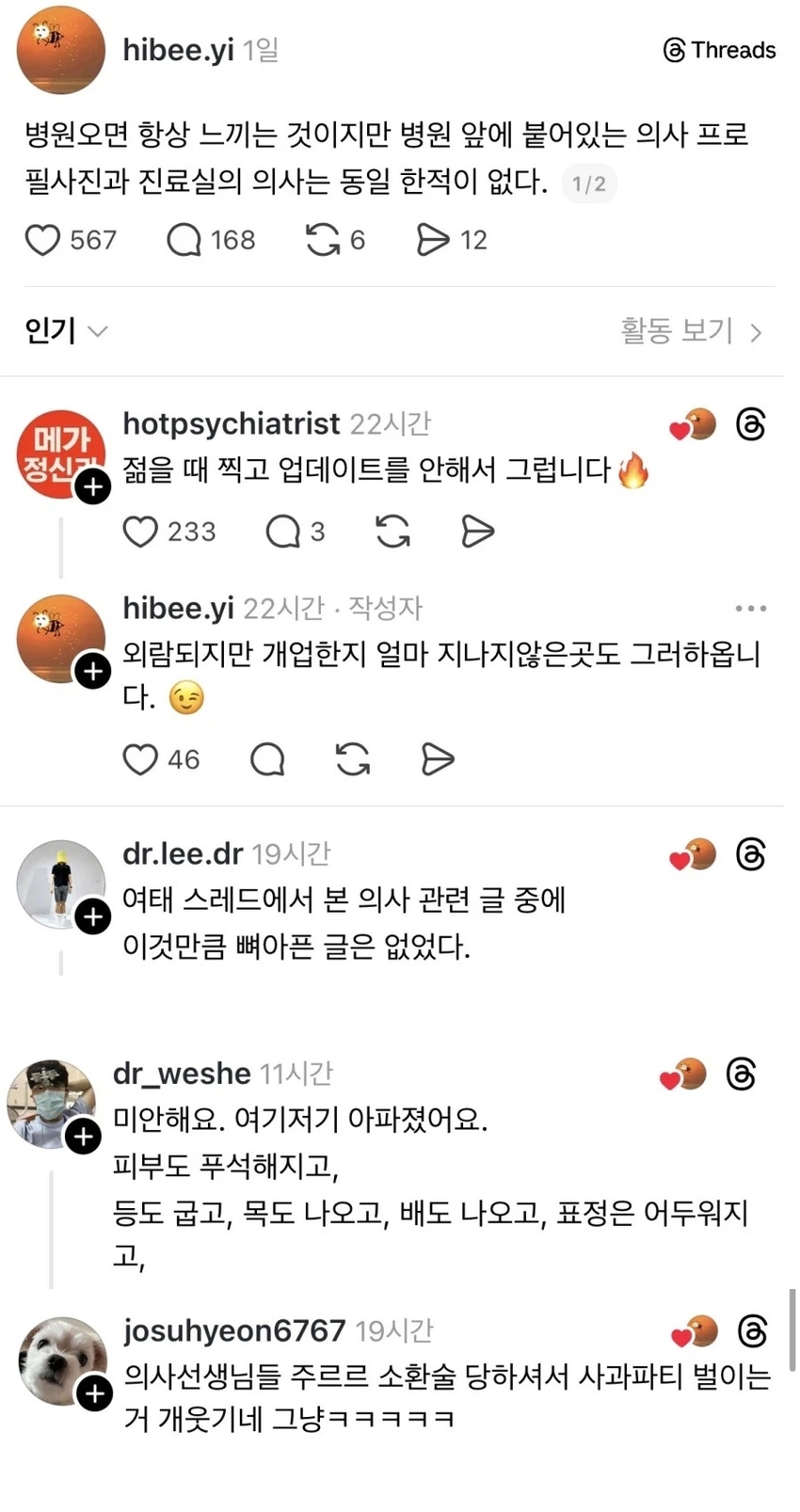Repost hotpsychiatrist's comment

(x=392, y=532)
